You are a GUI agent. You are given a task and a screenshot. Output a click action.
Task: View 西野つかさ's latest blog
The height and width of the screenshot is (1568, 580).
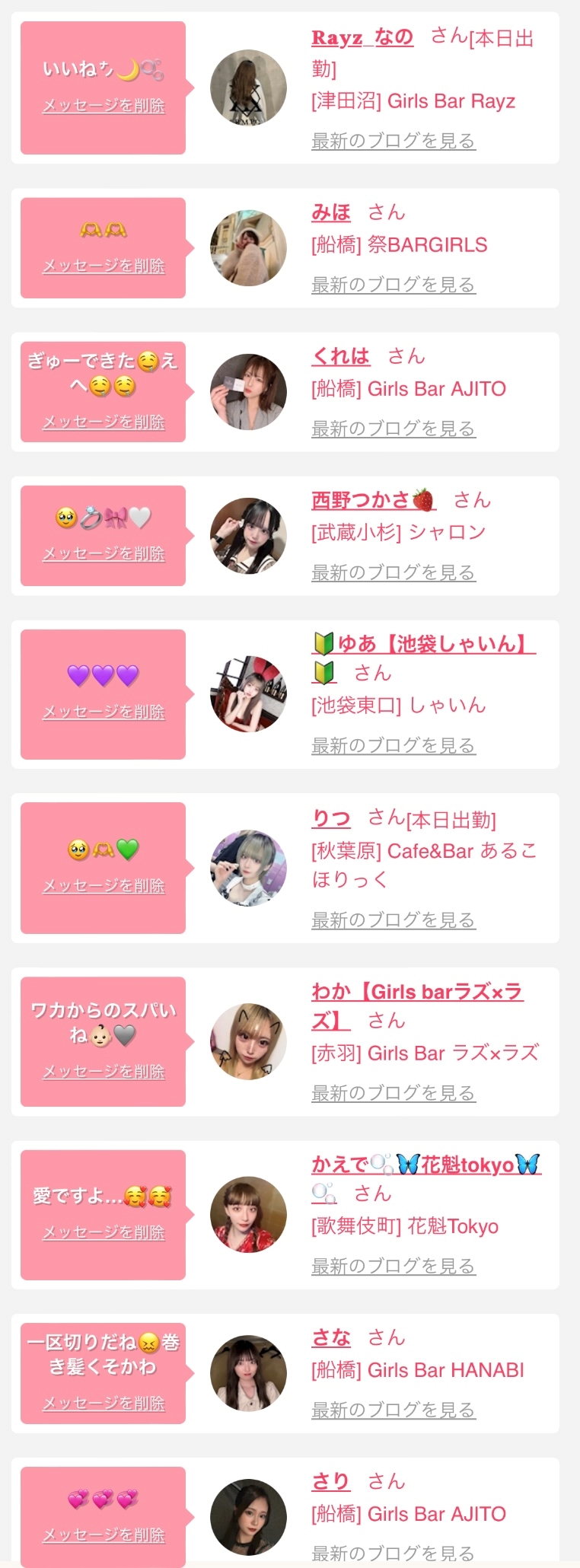[394, 572]
